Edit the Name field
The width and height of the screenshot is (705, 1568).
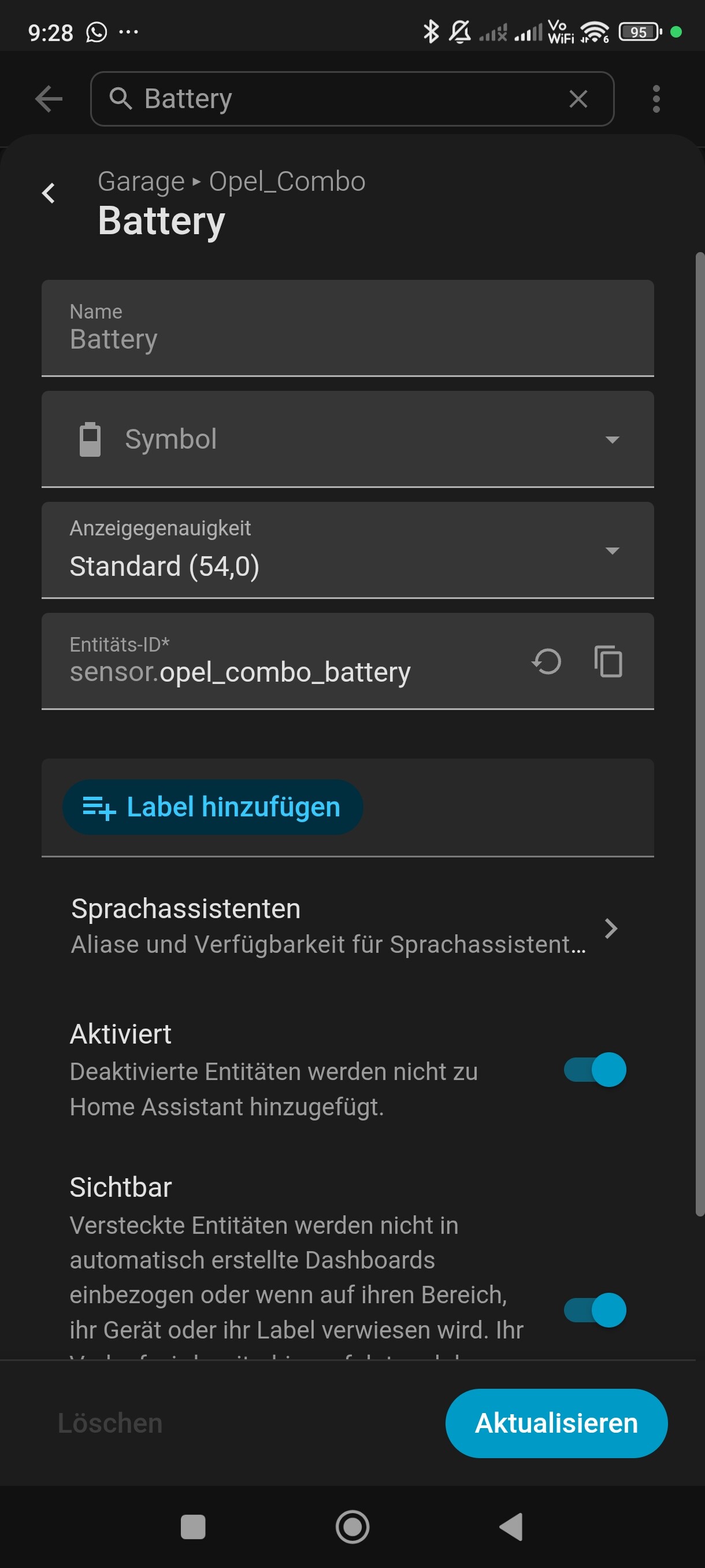[x=347, y=338]
